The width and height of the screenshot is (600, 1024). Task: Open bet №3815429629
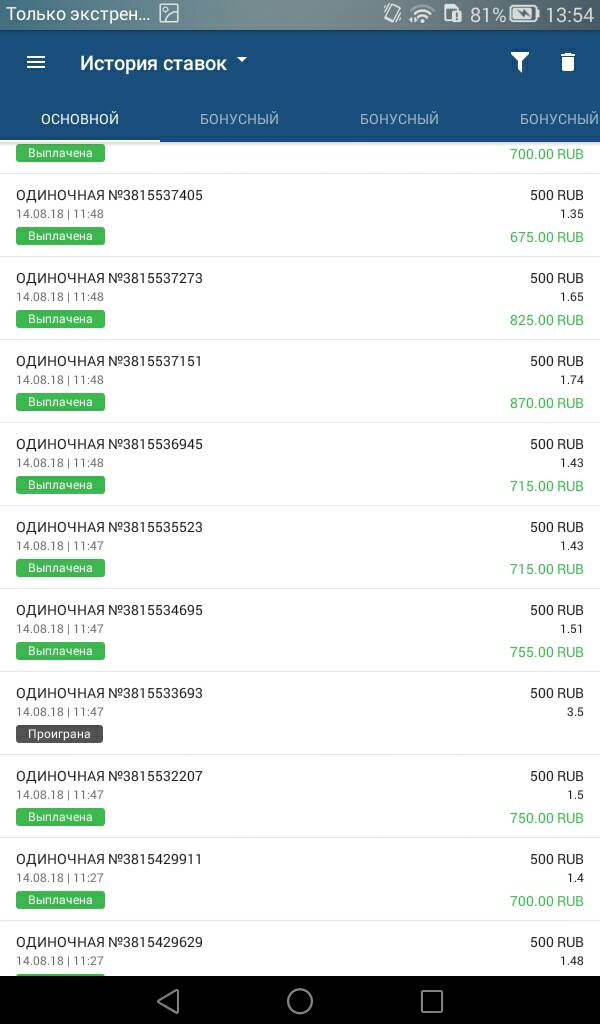pos(300,948)
